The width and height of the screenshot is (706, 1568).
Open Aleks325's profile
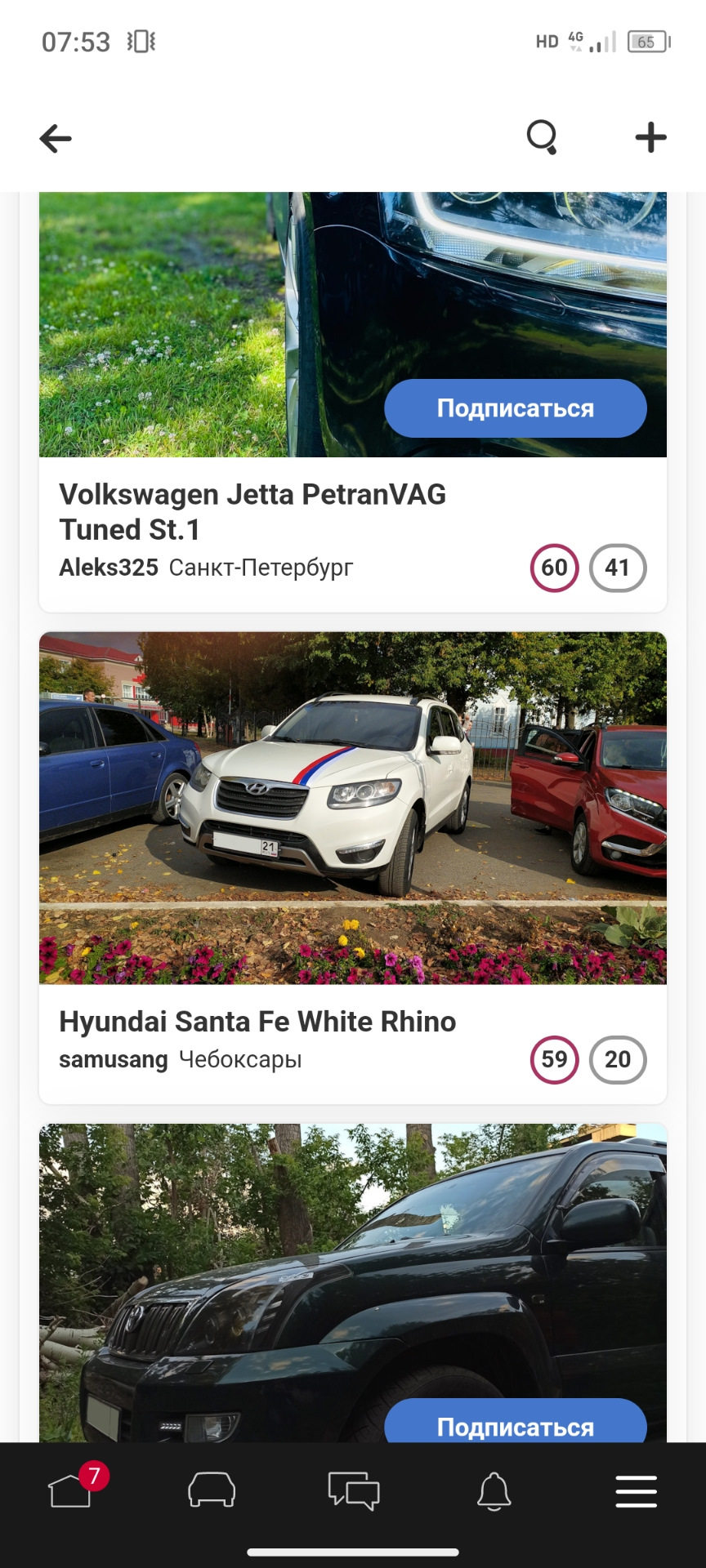[x=108, y=567]
